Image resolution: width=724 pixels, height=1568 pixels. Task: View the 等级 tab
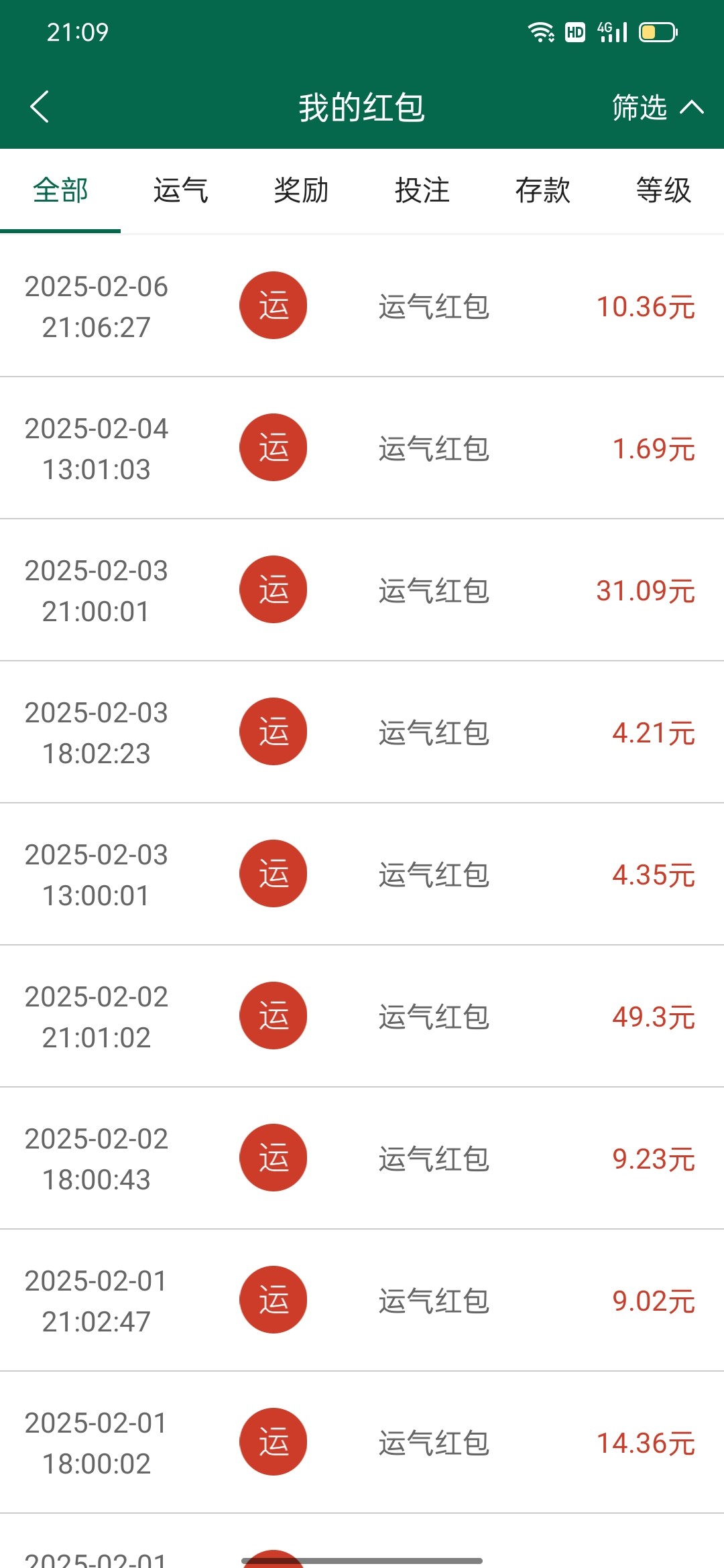click(x=664, y=190)
